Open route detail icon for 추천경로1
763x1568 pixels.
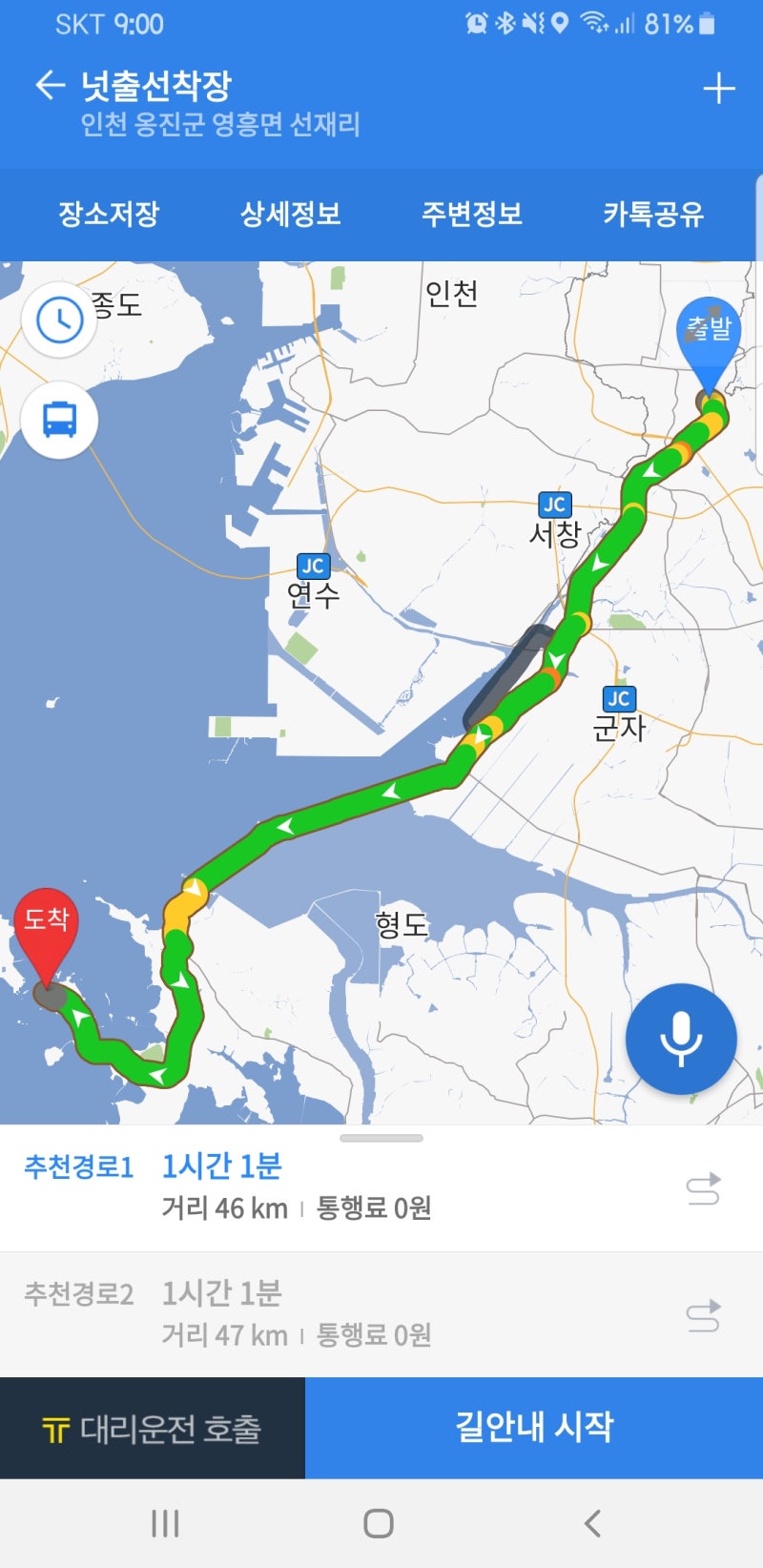pyautogui.click(x=704, y=1188)
